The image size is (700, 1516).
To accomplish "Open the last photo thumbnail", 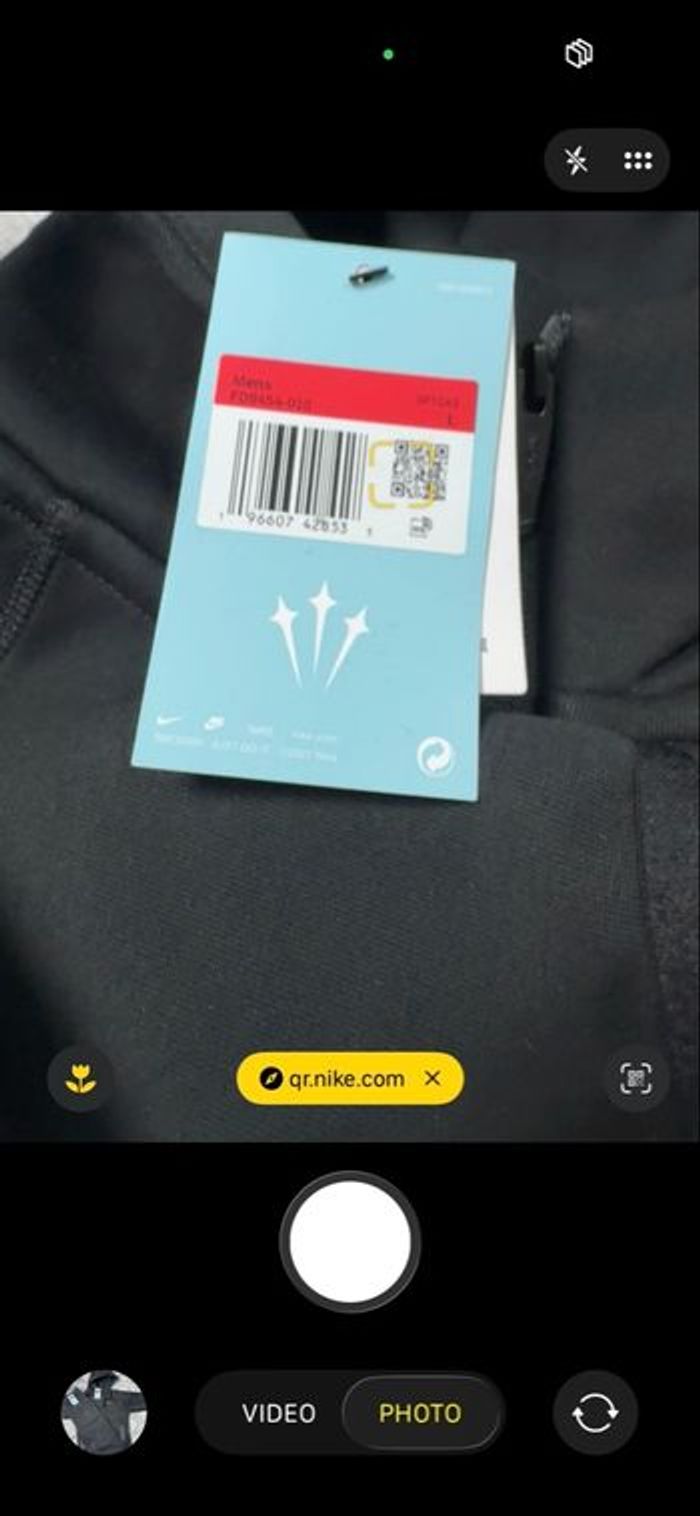I will [x=104, y=1412].
